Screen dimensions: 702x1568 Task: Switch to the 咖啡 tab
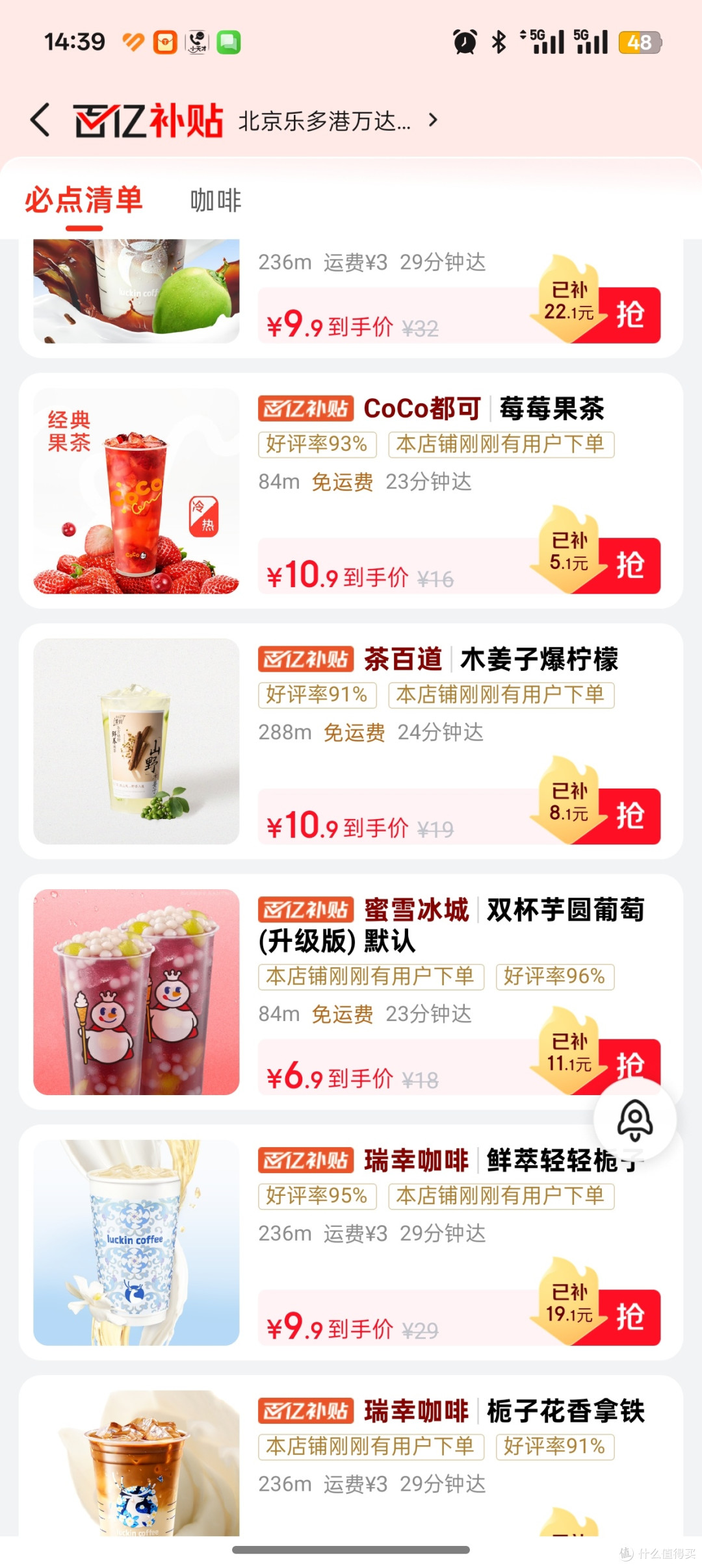(x=216, y=200)
